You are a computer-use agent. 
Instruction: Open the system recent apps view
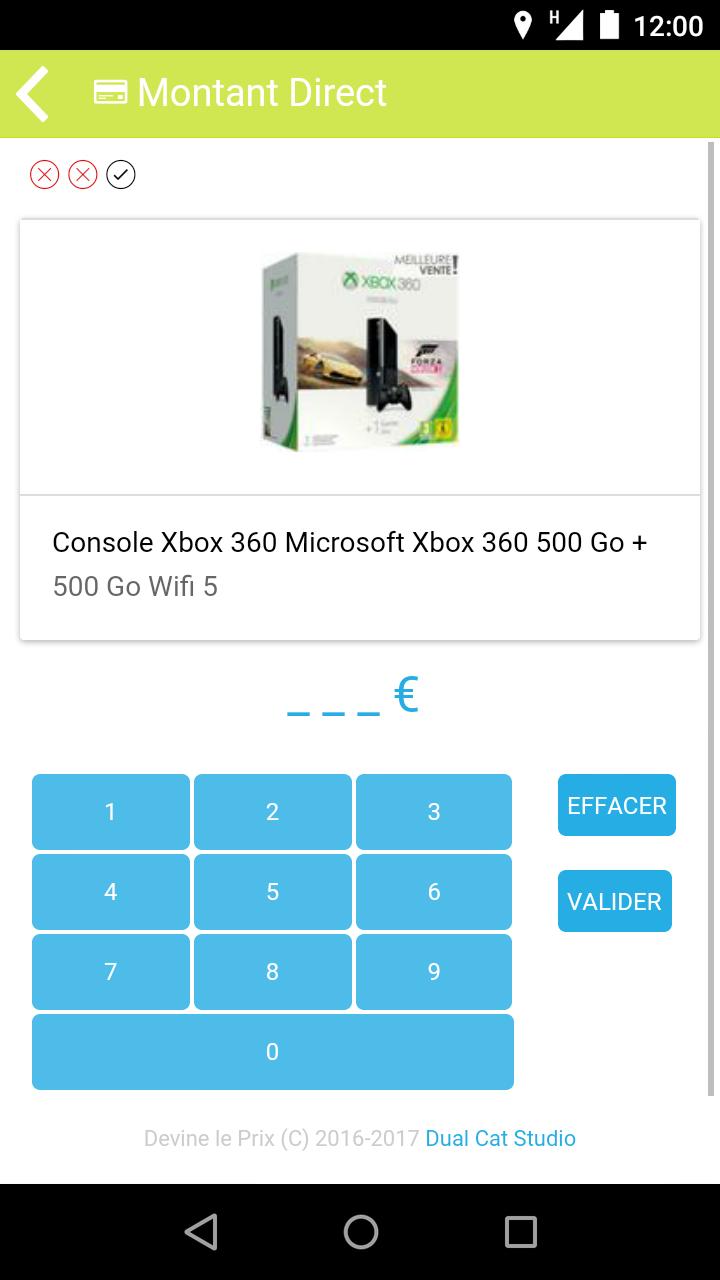[520, 1232]
